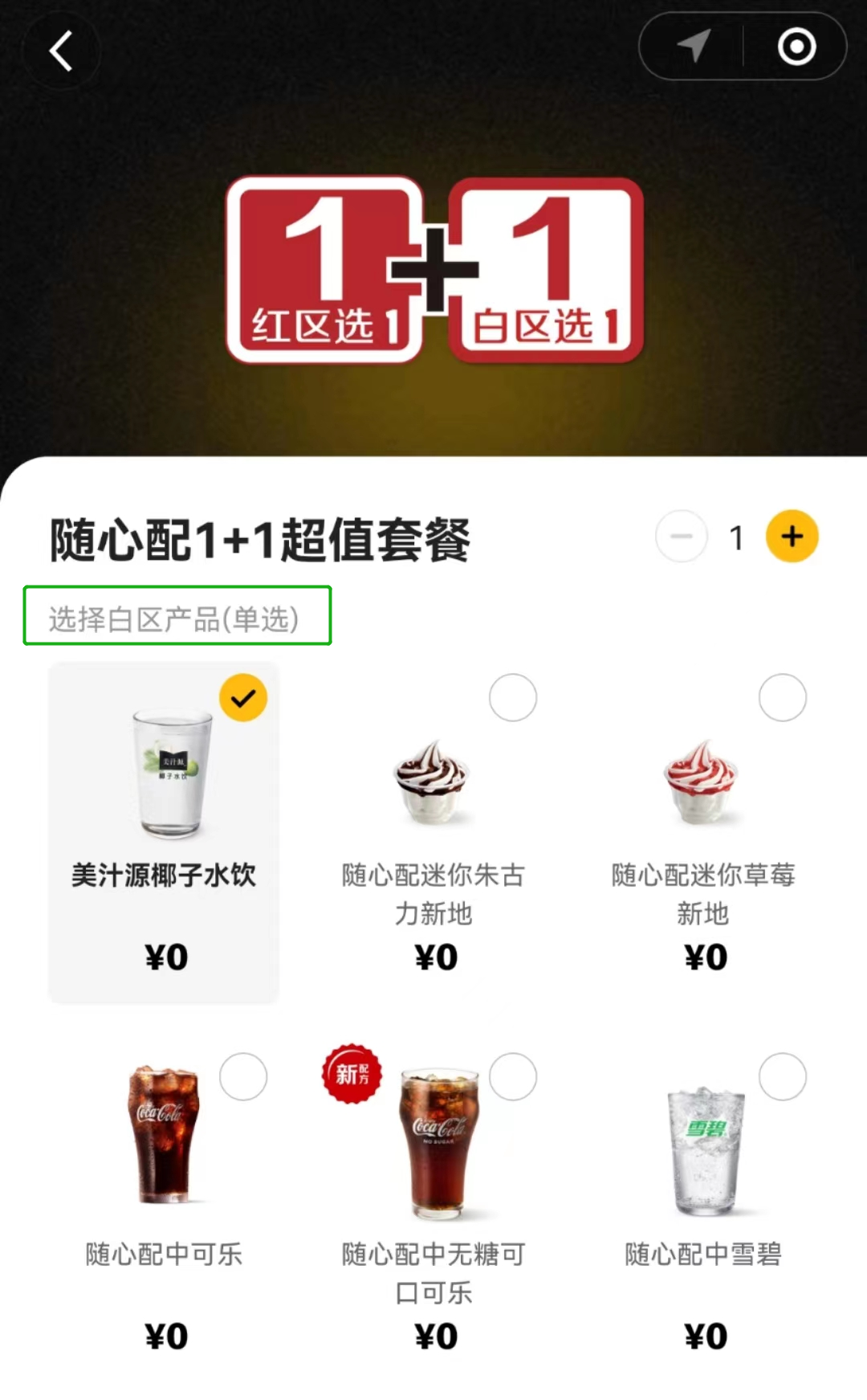Decrease combo quantity with the minus button

coord(682,537)
